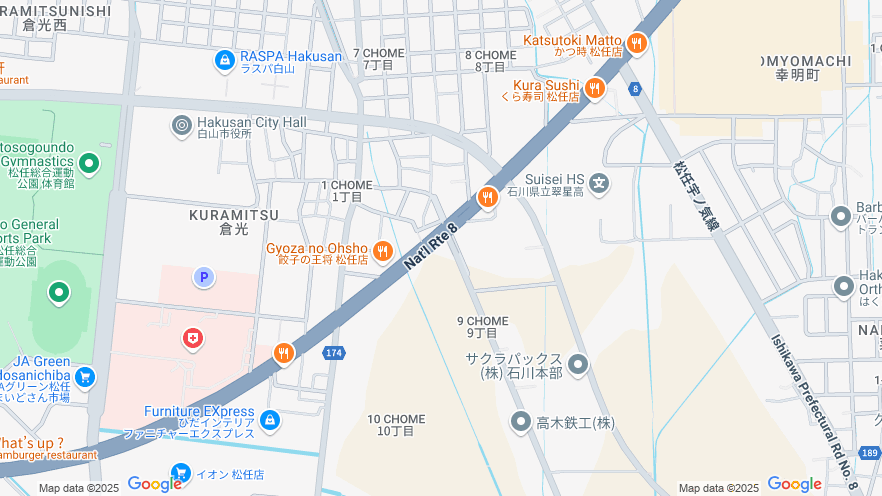Image resolution: width=882 pixels, height=496 pixels.
Task: Open the Gymnastics park green marker
Action: (89, 162)
